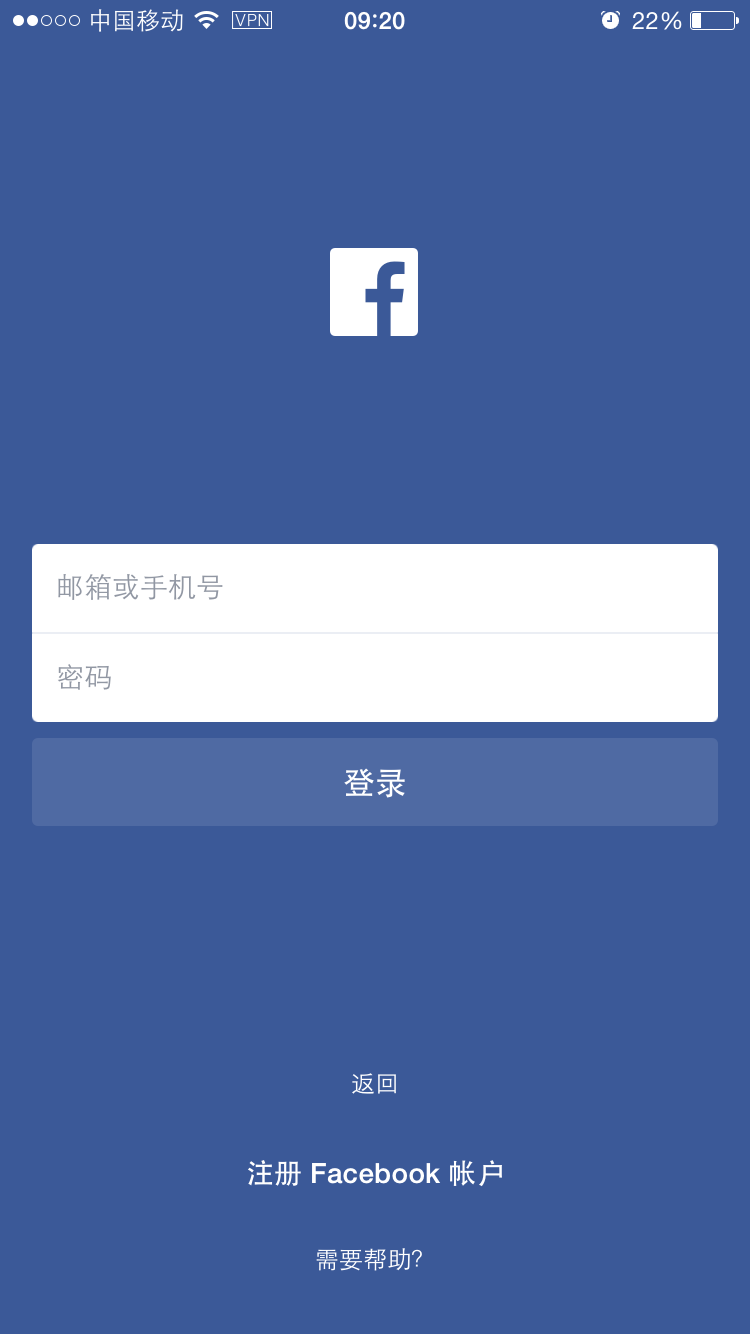This screenshot has width=750, height=1334.
Task: Select the 密码 password field
Action: click(375, 678)
